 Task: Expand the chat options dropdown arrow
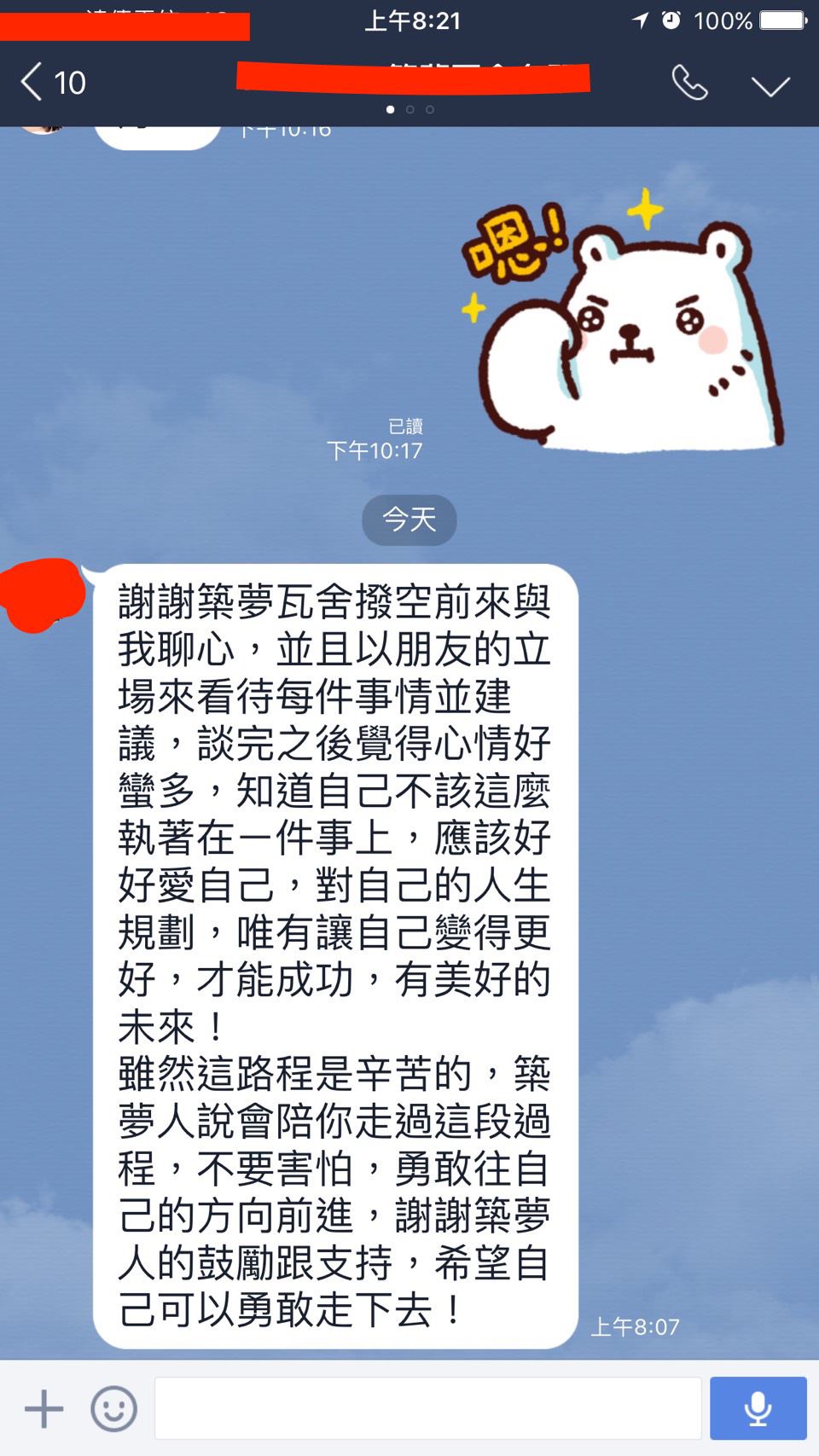point(770,85)
